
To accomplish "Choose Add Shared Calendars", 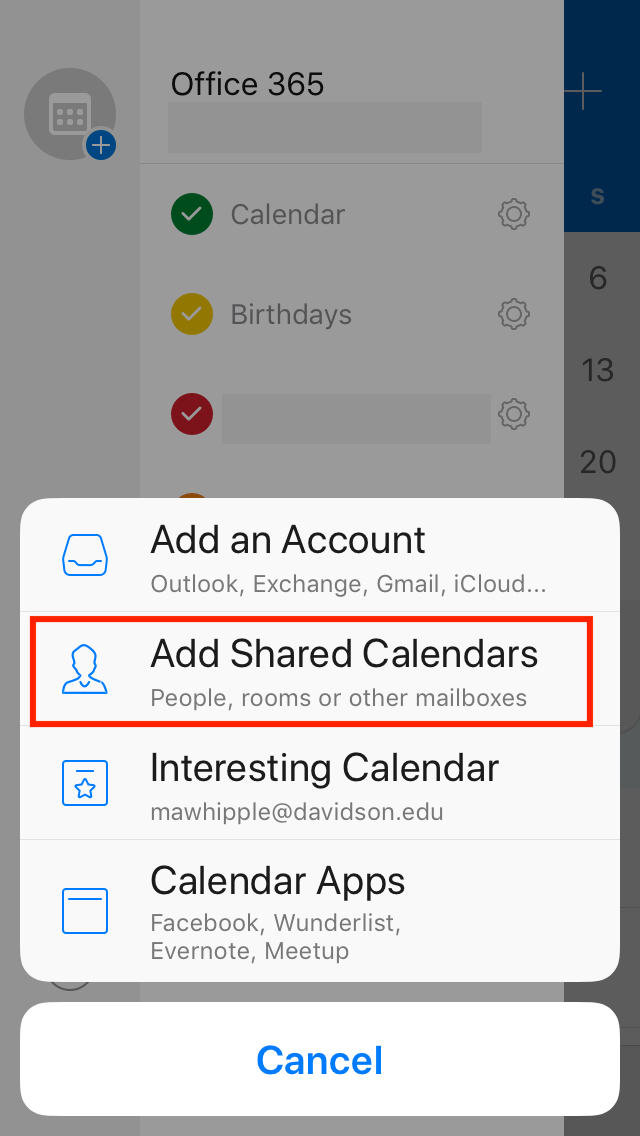I will click(x=319, y=669).
